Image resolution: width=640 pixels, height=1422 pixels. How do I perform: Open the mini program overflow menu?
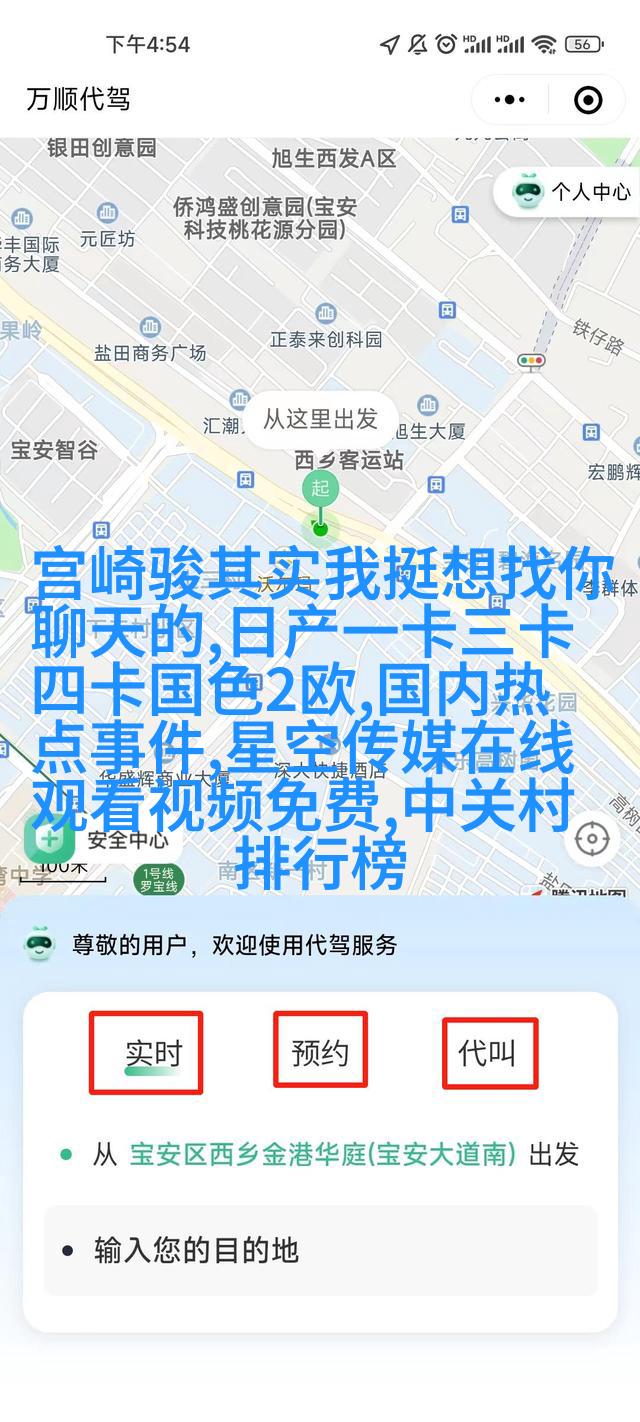(x=510, y=100)
